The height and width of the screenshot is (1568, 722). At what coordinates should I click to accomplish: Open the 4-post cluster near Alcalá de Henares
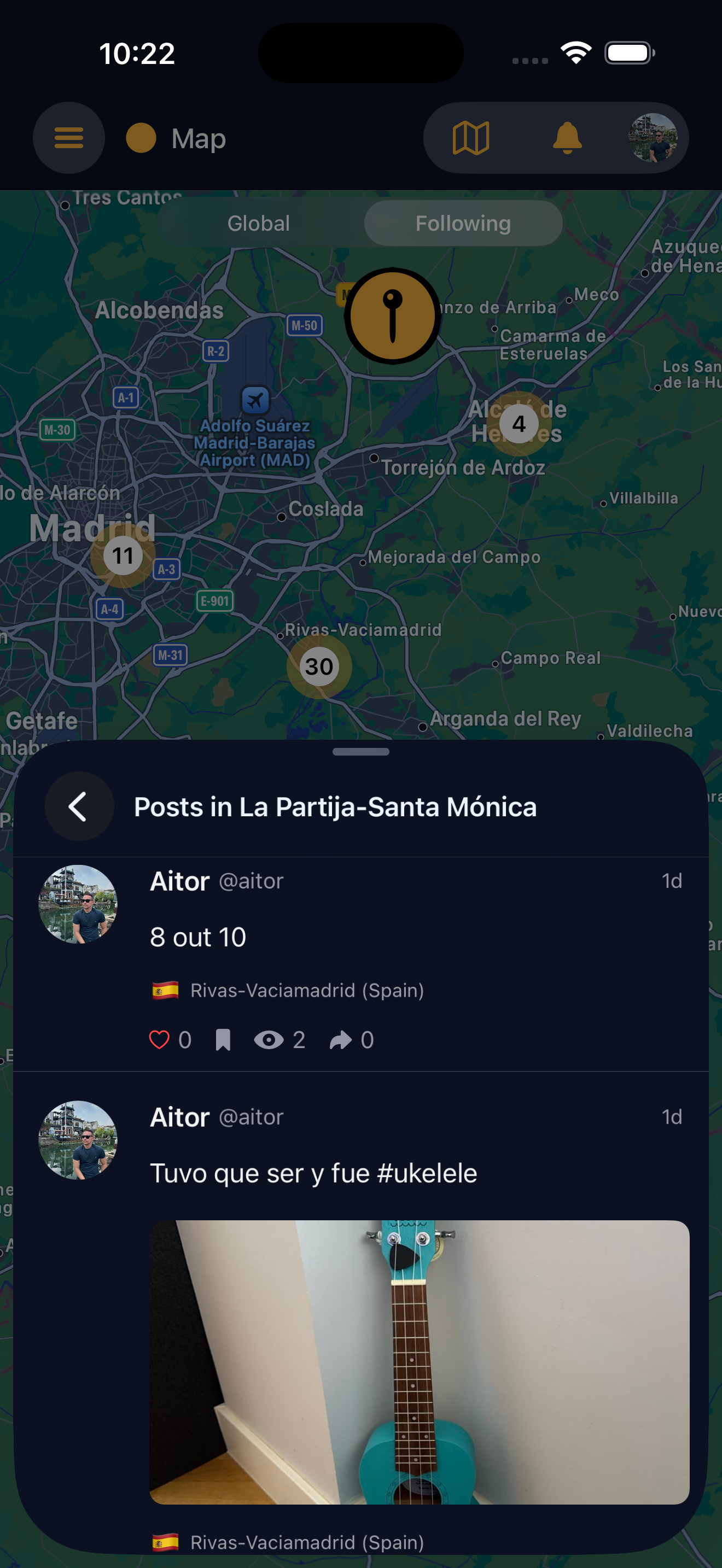point(519,425)
